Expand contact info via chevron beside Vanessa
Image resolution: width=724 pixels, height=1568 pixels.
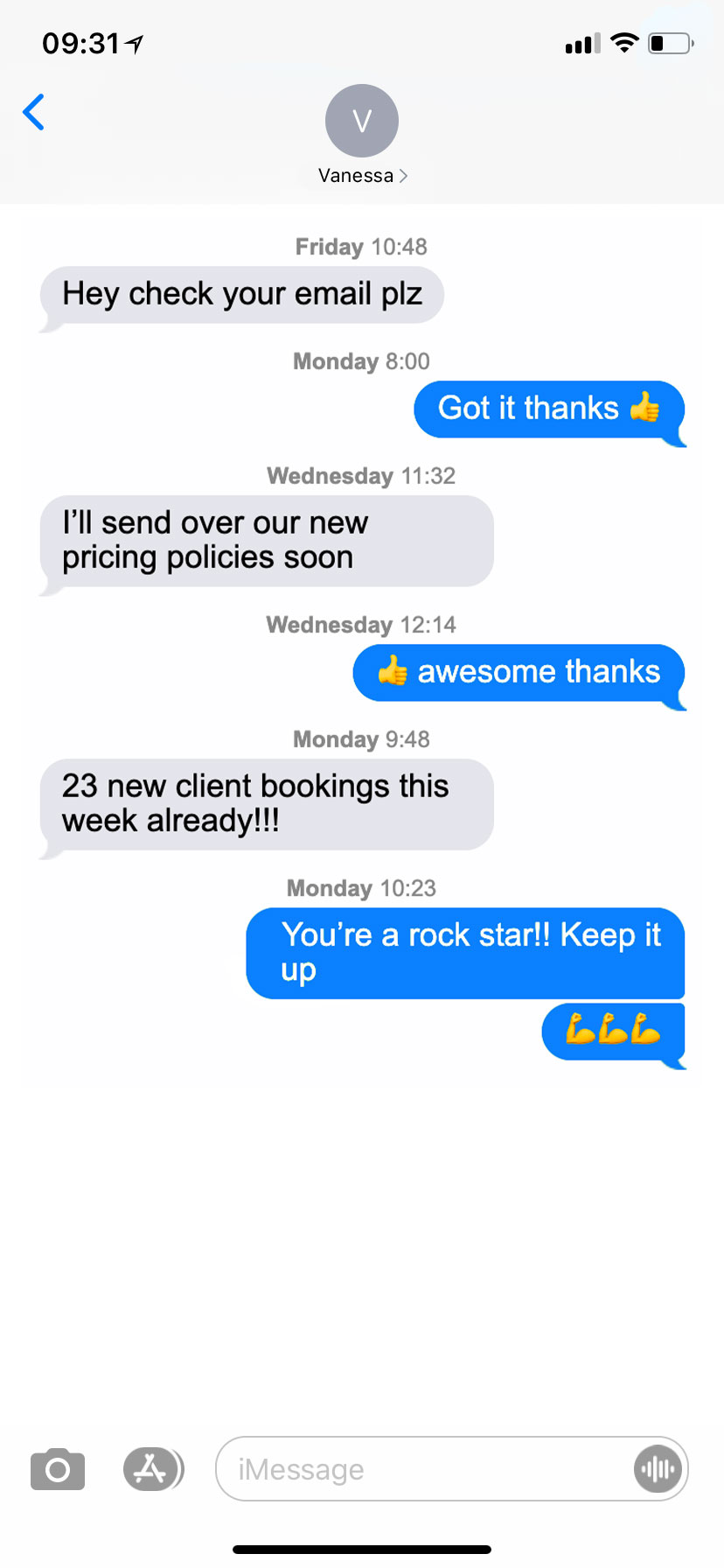403,175
